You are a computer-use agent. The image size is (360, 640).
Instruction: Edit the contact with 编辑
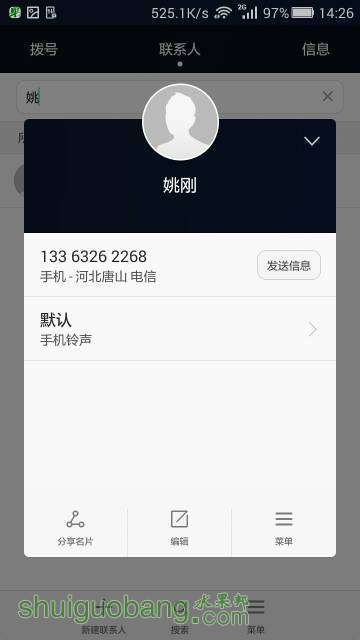pyautogui.click(x=180, y=529)
